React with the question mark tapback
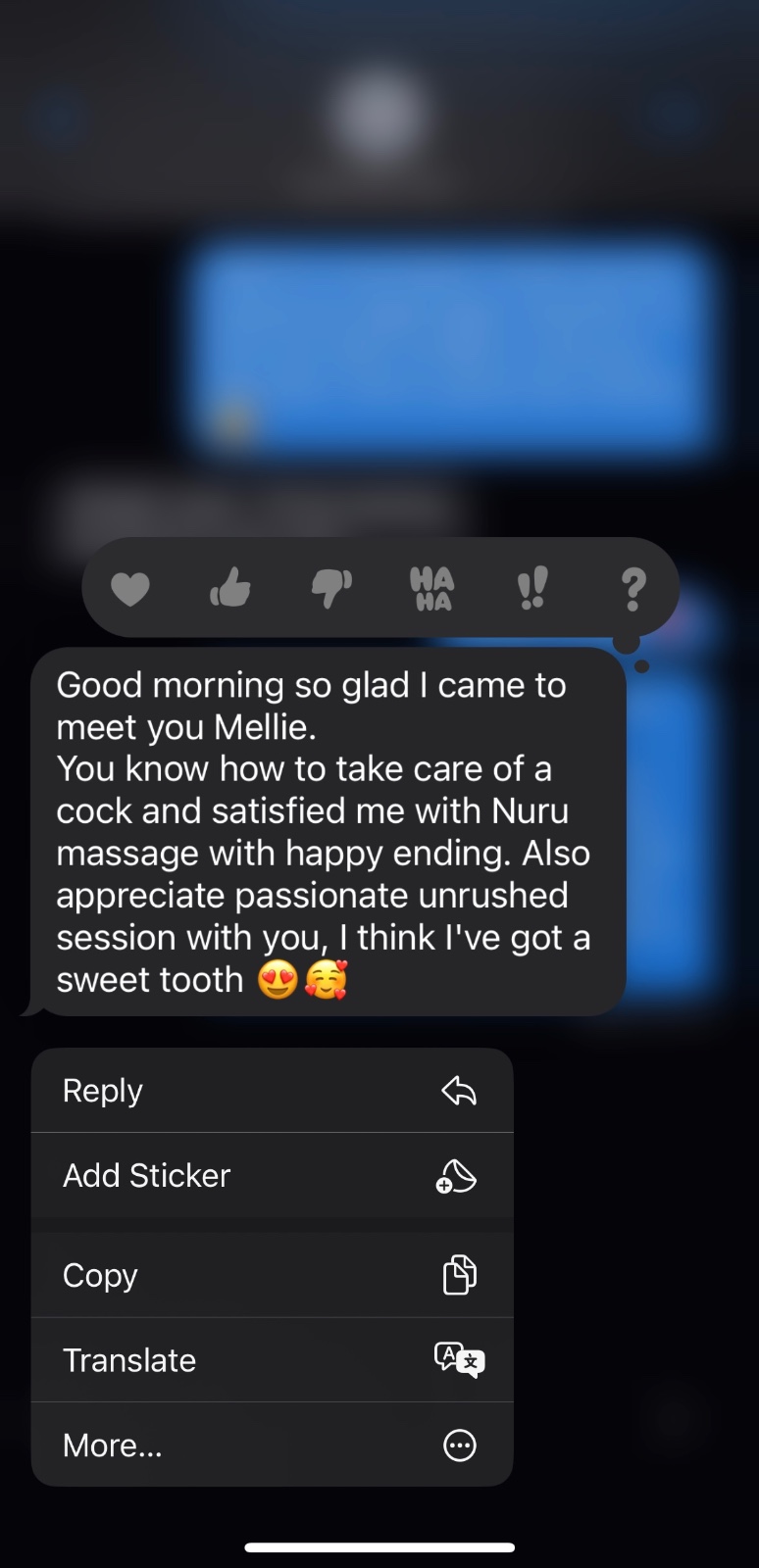Screen dimensions: 759x1568 (x=633, y=589)
